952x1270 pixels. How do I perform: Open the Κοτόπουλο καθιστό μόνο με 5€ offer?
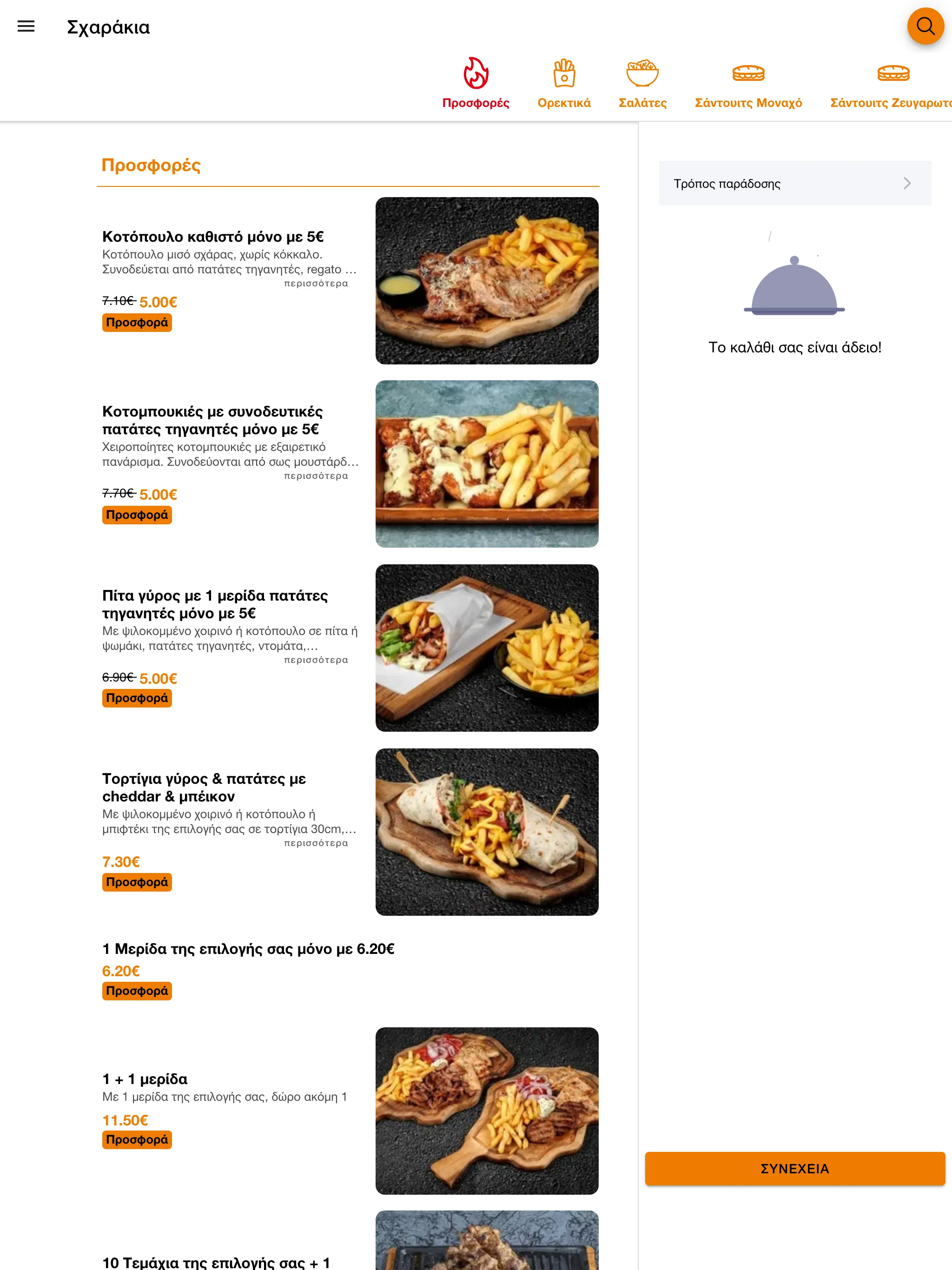(213, 237)
